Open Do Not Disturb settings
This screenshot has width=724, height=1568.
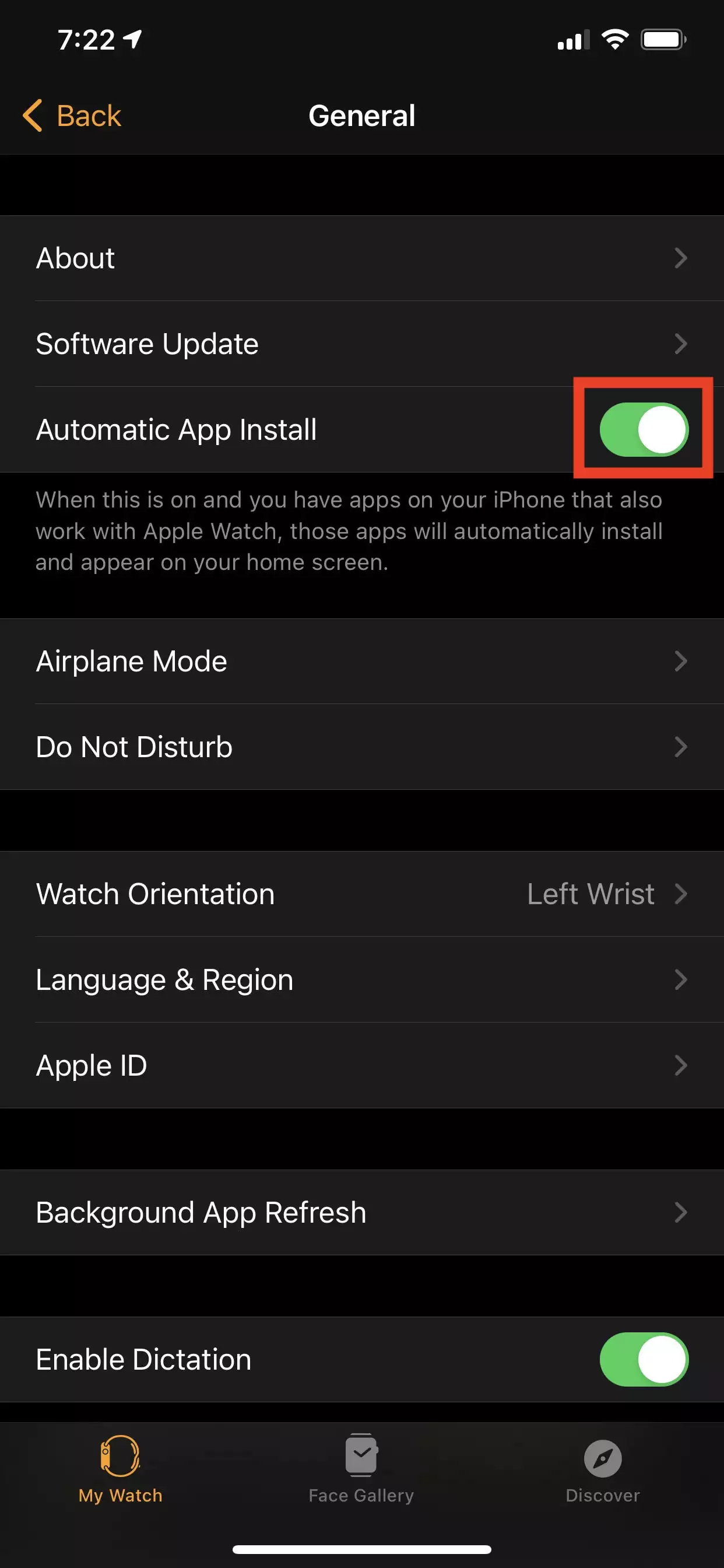point(361,747)
